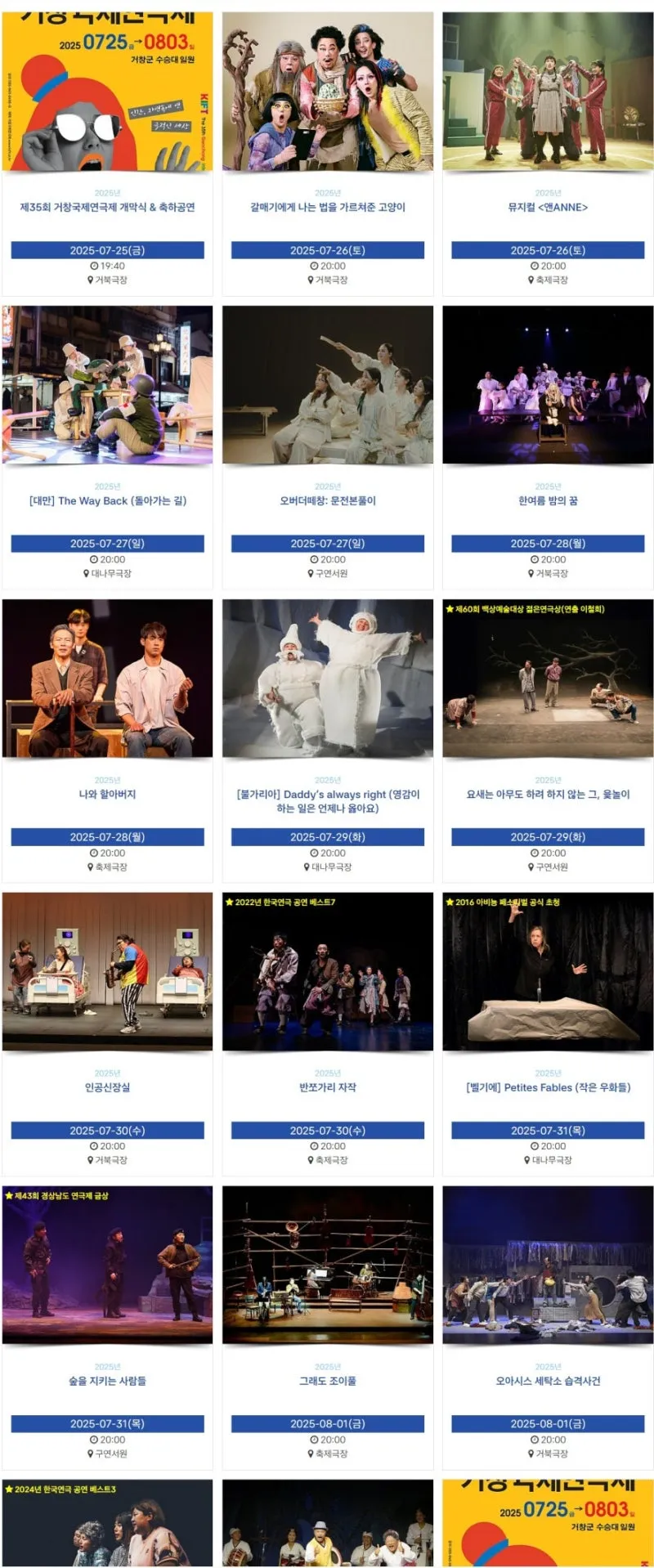This screenshot has width=654, height=1568.
Task: View the 뮤지컬 <앤ANNE> performance
Action: [x=548, y=208]
